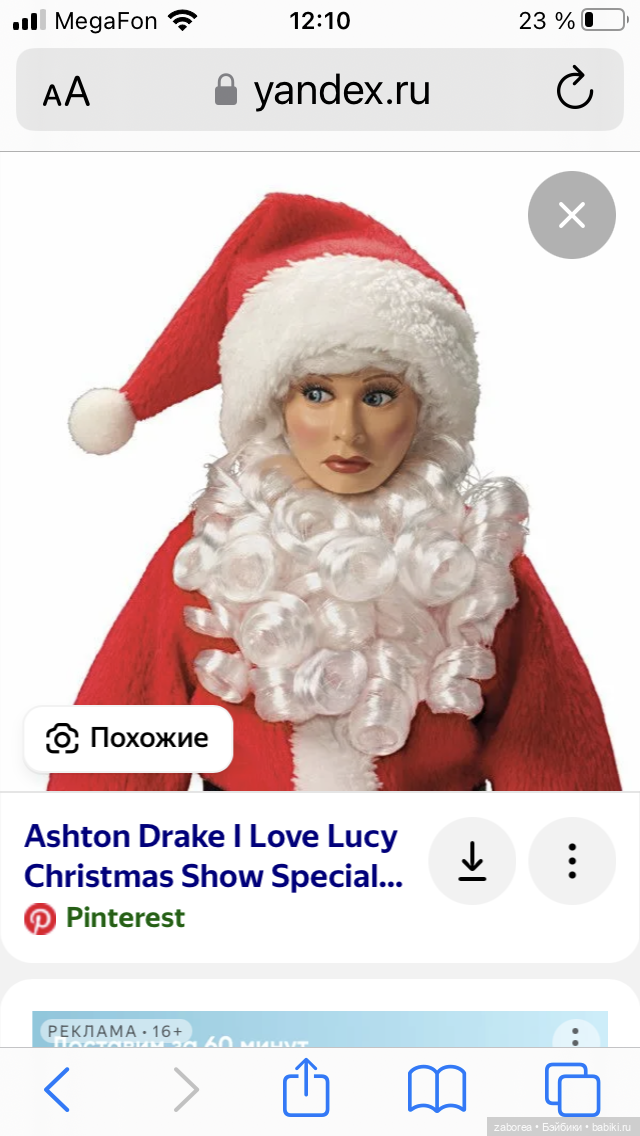Open the Safari share sheet

306,1089
